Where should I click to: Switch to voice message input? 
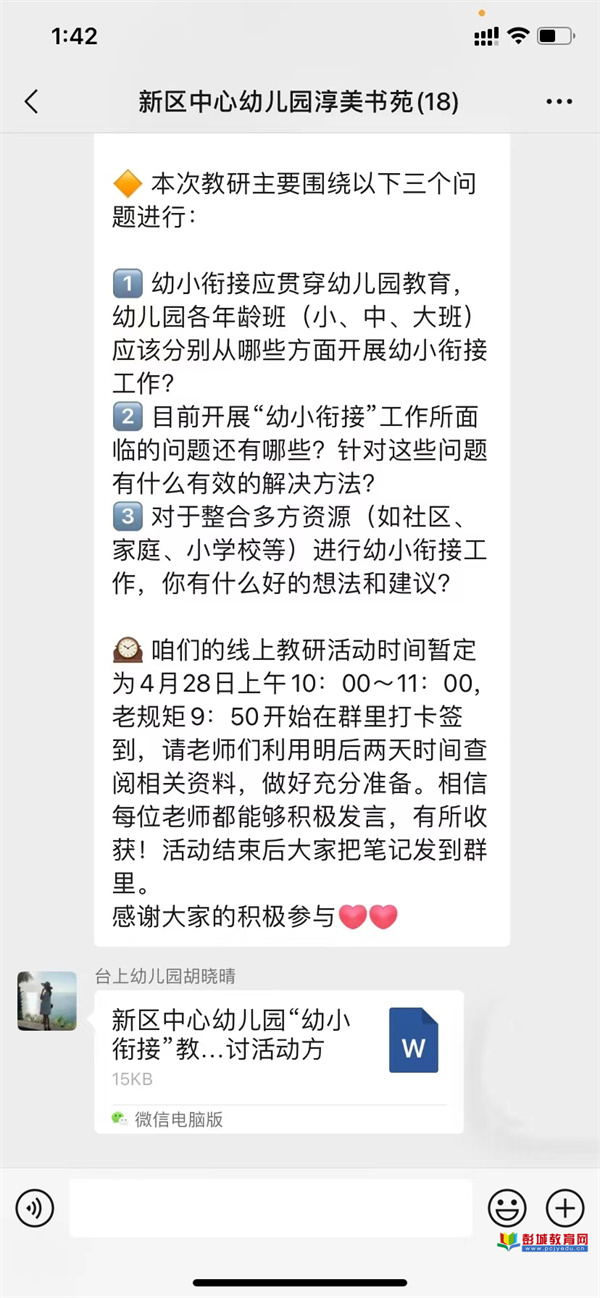pyautogui.click(x=35, y=1208)
